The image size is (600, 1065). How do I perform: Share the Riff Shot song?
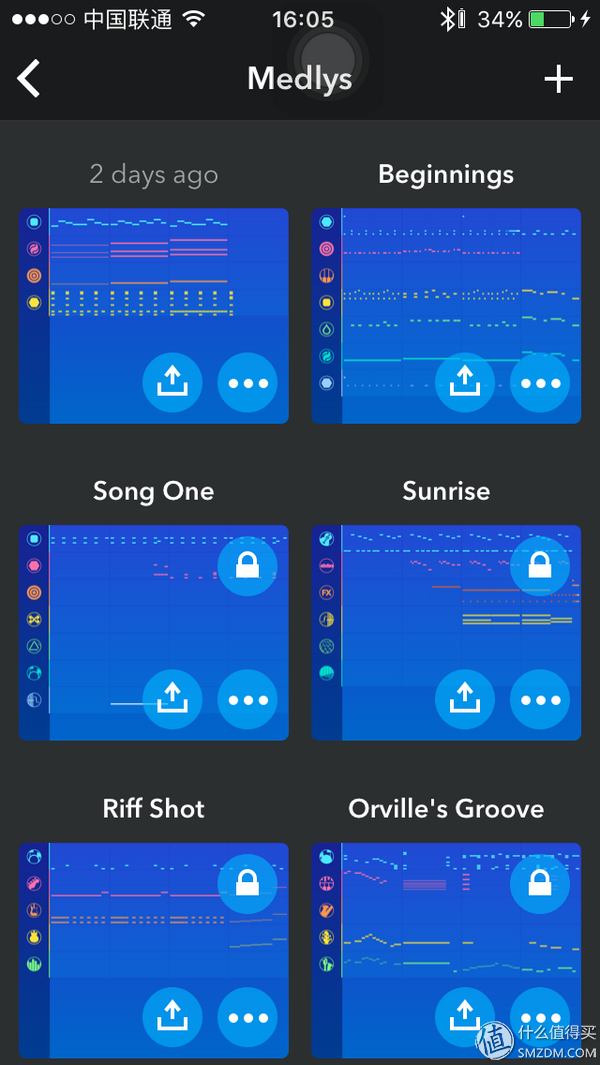pos(172,1017)
